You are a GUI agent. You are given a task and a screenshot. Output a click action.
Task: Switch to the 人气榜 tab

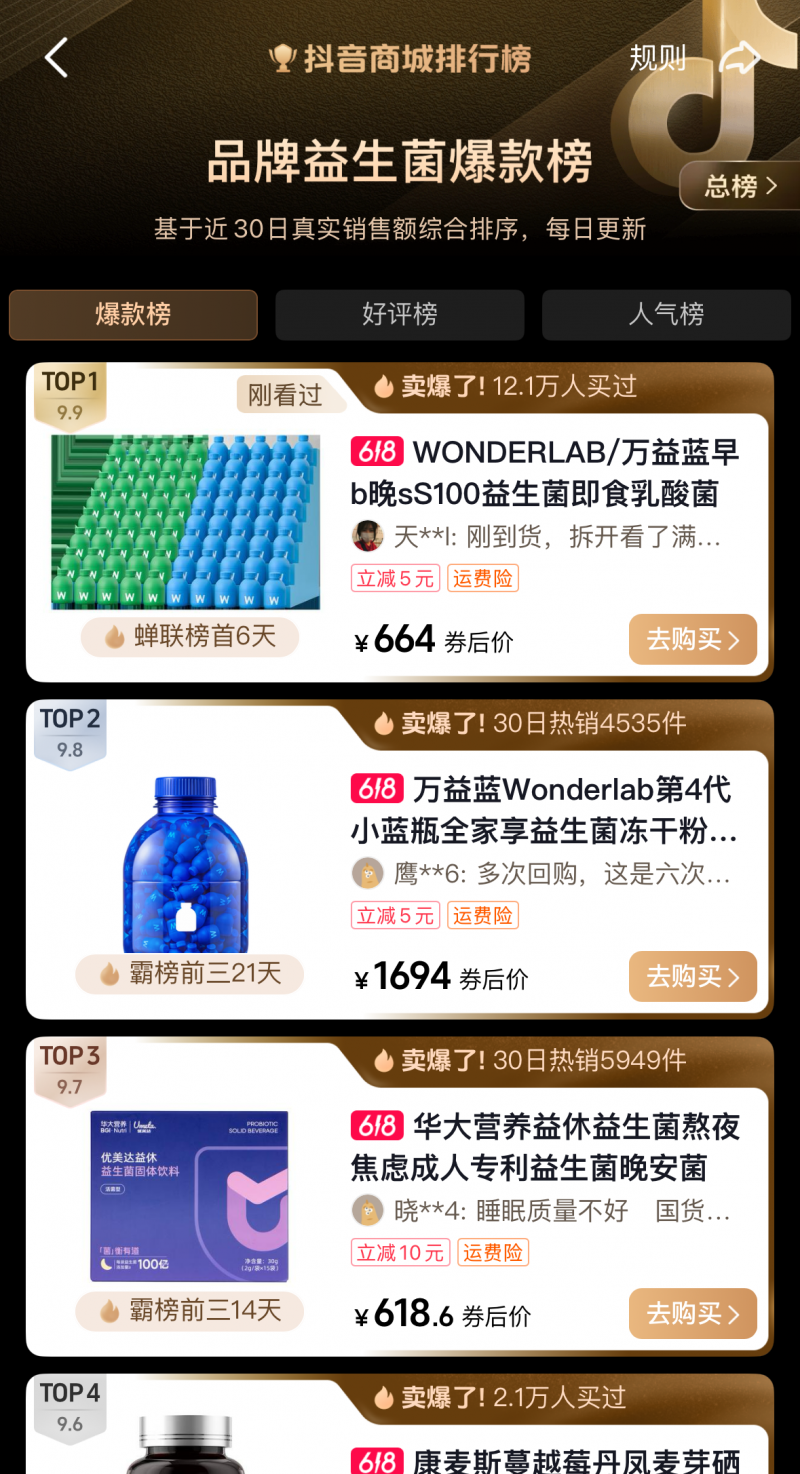point(666,315)
